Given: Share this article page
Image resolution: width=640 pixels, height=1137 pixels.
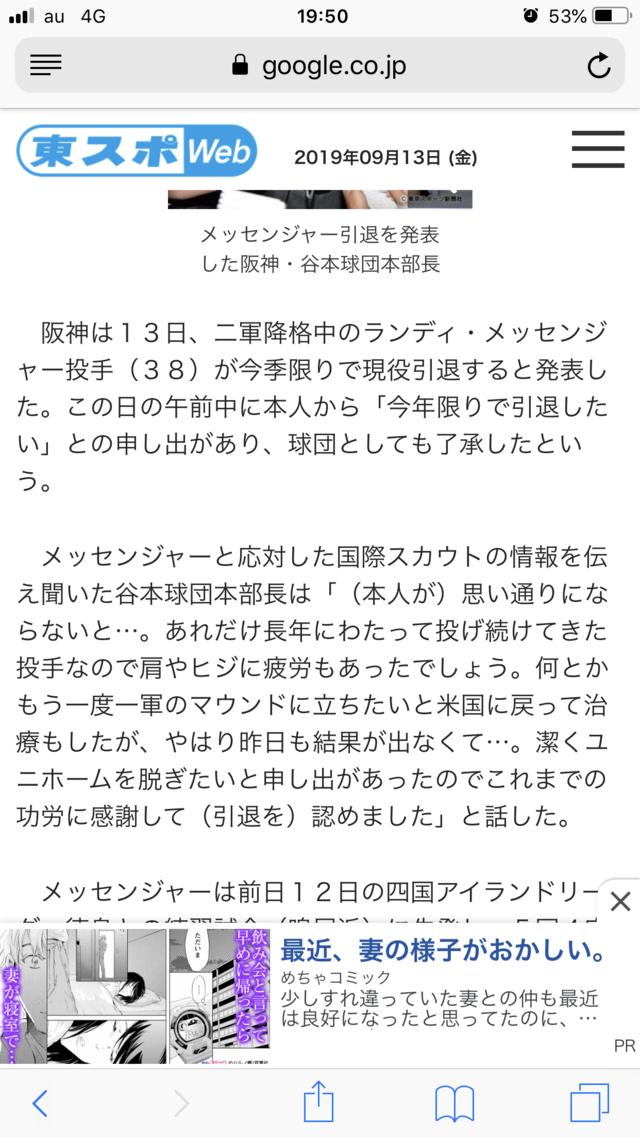Looking at the screenshot, I should 318,1101.
